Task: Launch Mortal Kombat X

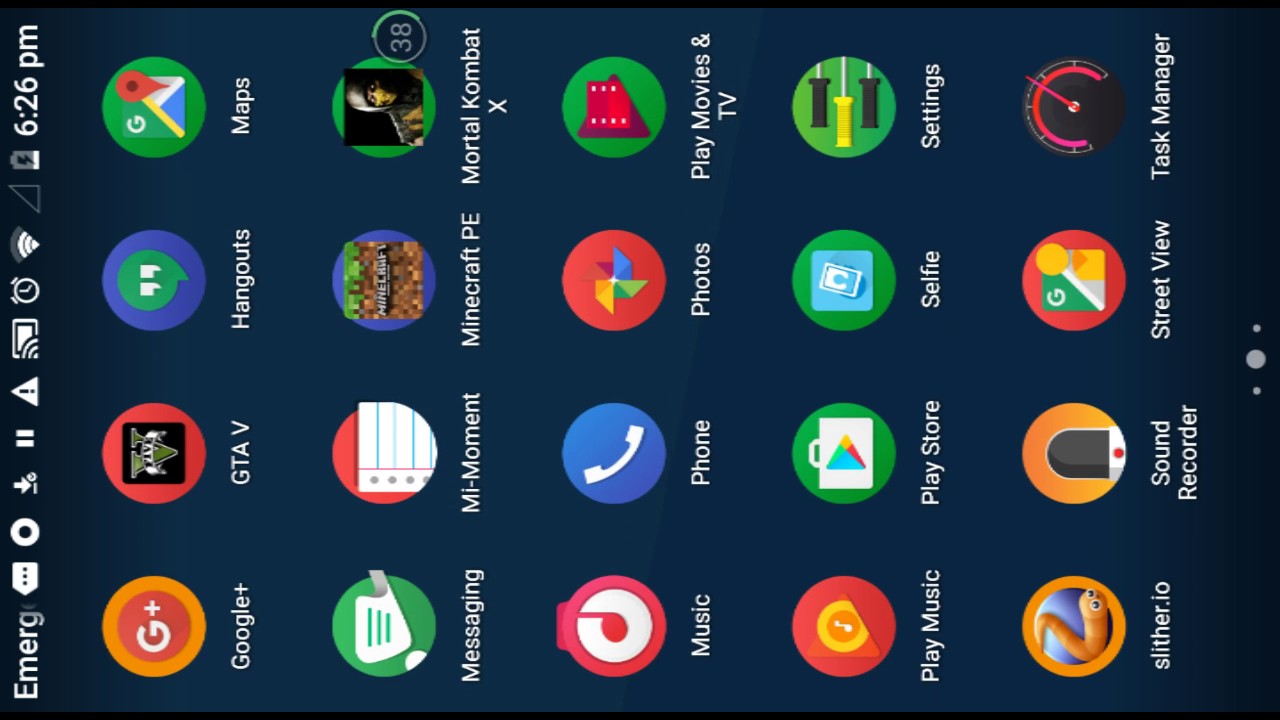Action: [x=384, y=107]
